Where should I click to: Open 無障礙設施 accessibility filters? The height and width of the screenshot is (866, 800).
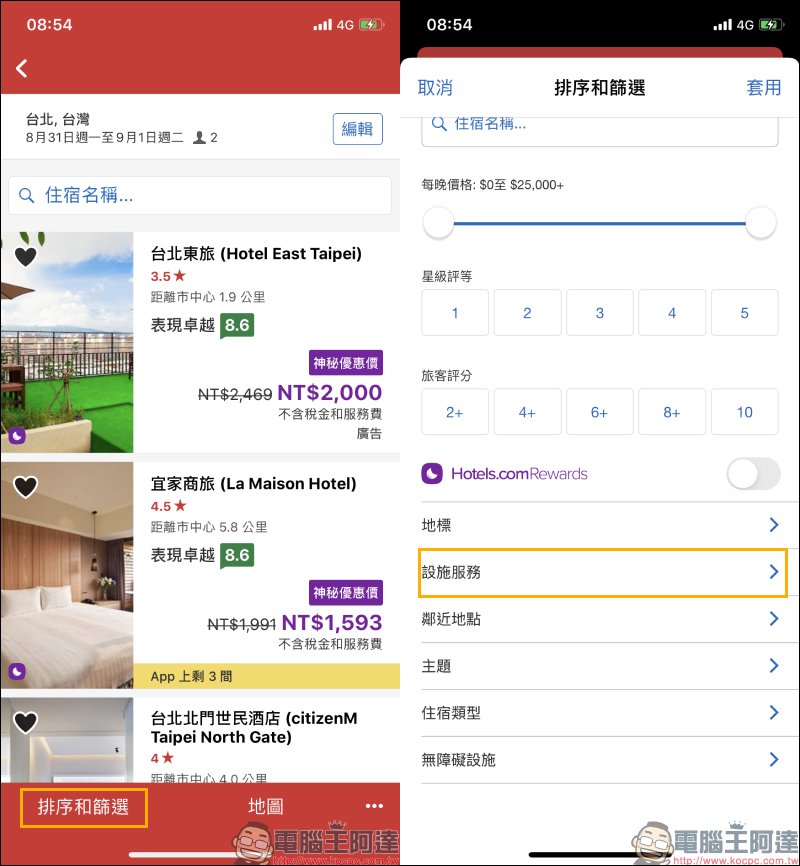(600, 760)
